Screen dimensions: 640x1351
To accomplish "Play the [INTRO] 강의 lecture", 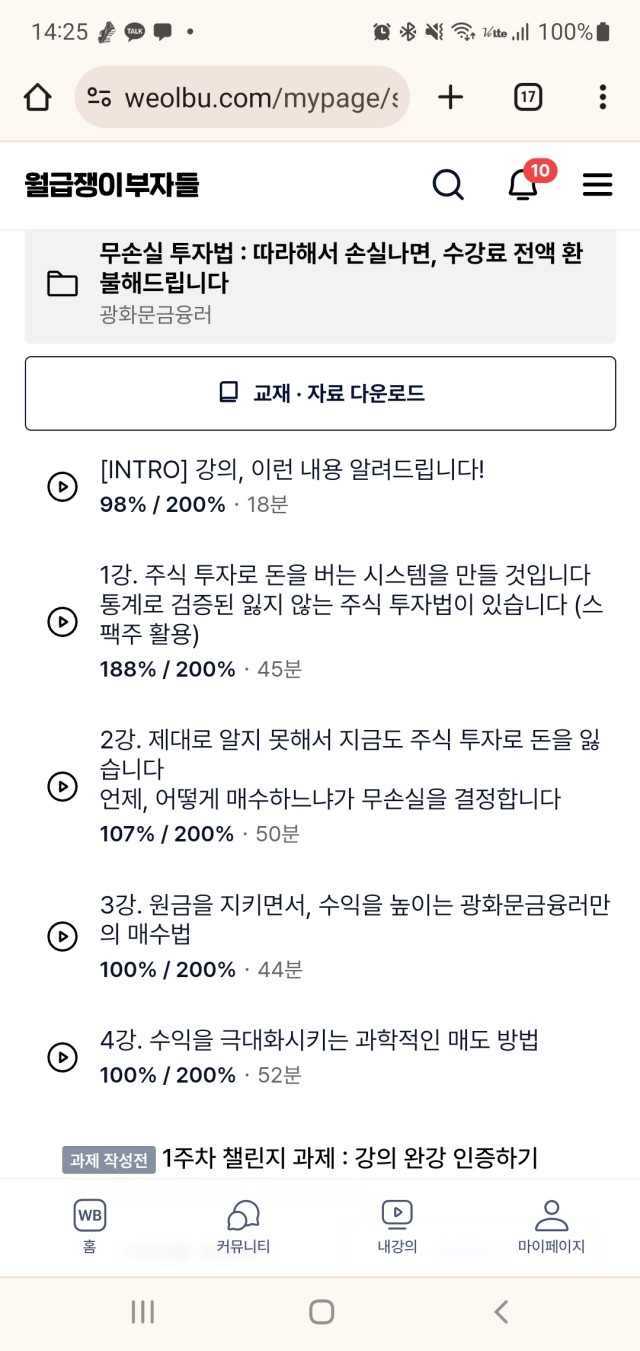I will [x=320, y=486].
